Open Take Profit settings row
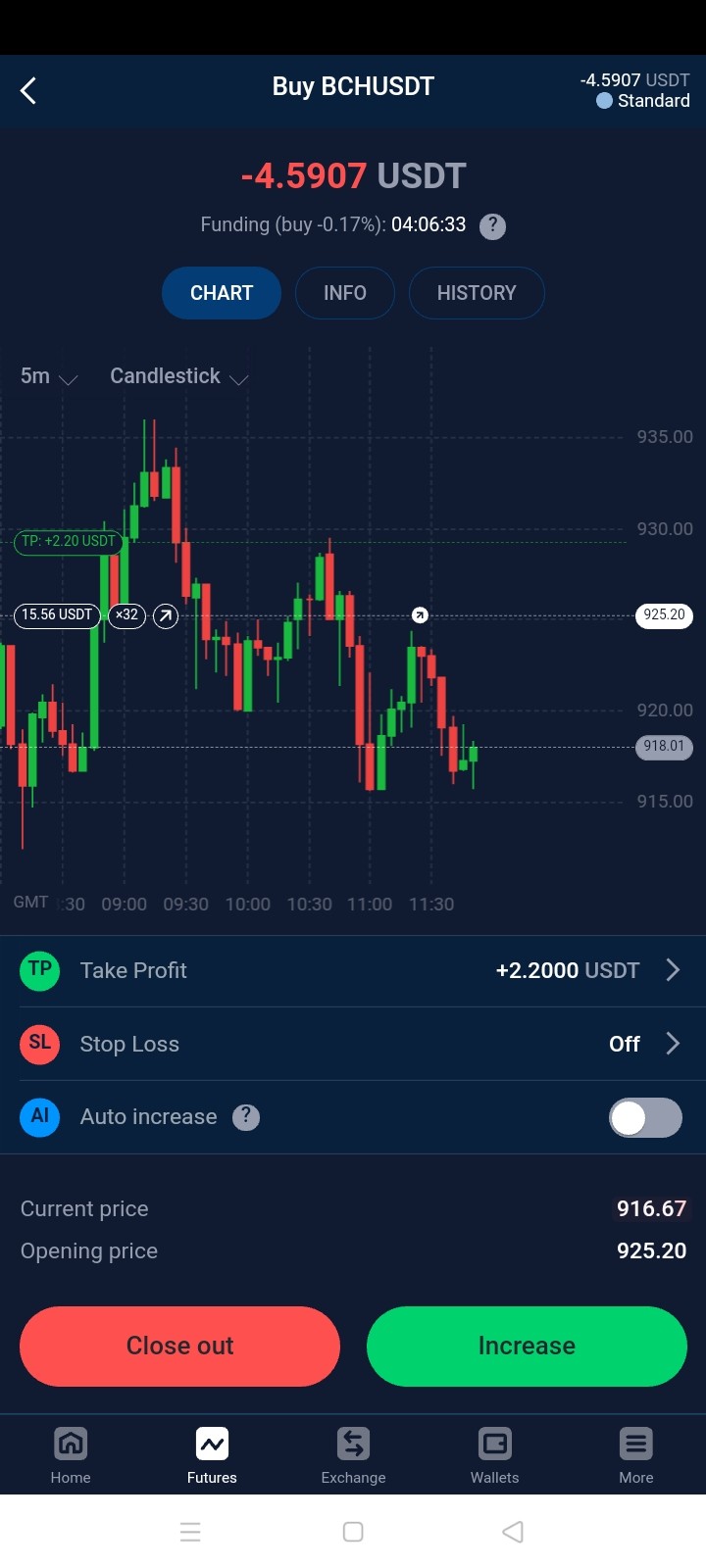The image size is (706, 1568). (353, 970)
